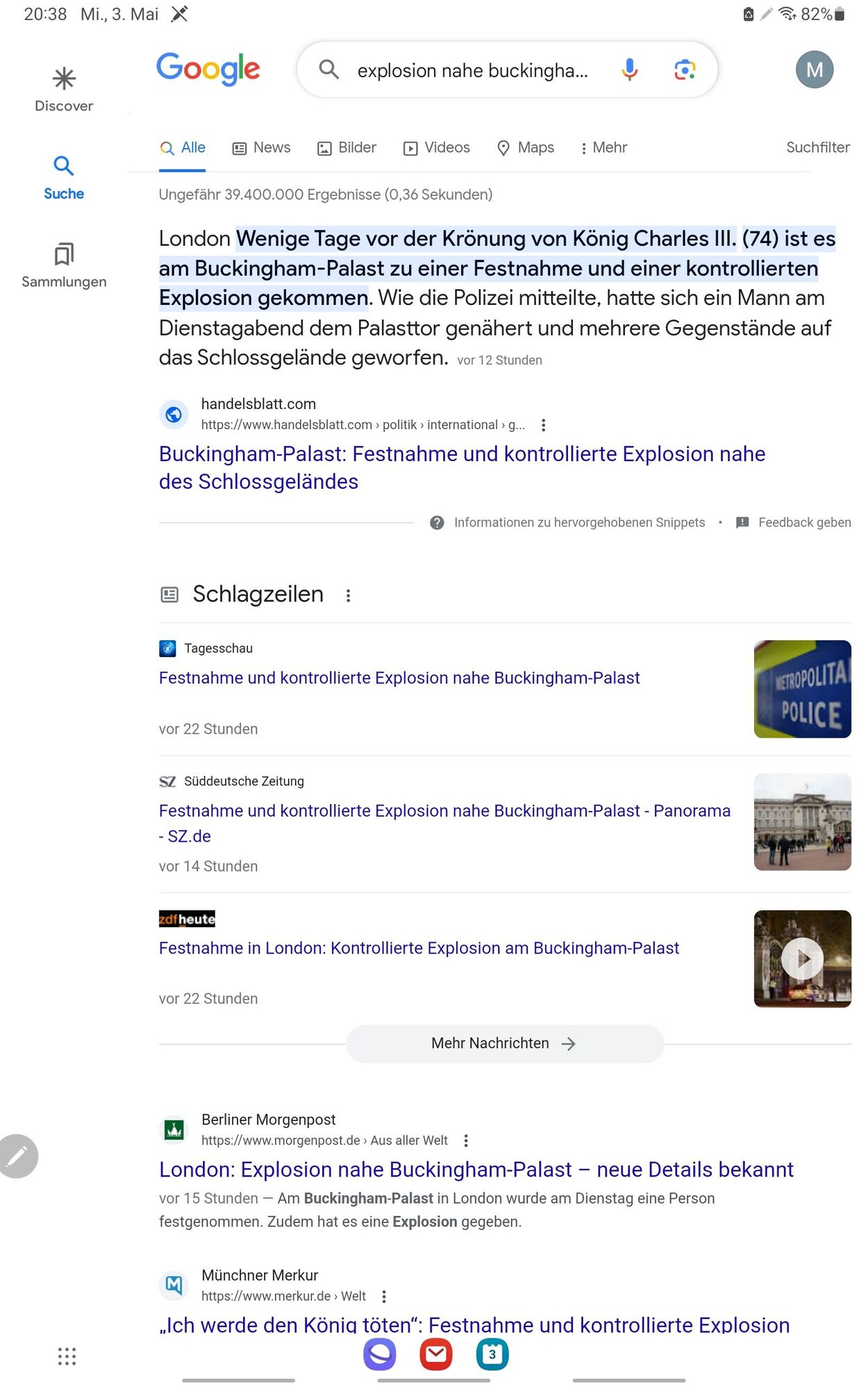Image resolution: width=868 pixels, height=1389 pixels.
Task: Go to Sammlungen in the sidebar
Action: point(64,265)
